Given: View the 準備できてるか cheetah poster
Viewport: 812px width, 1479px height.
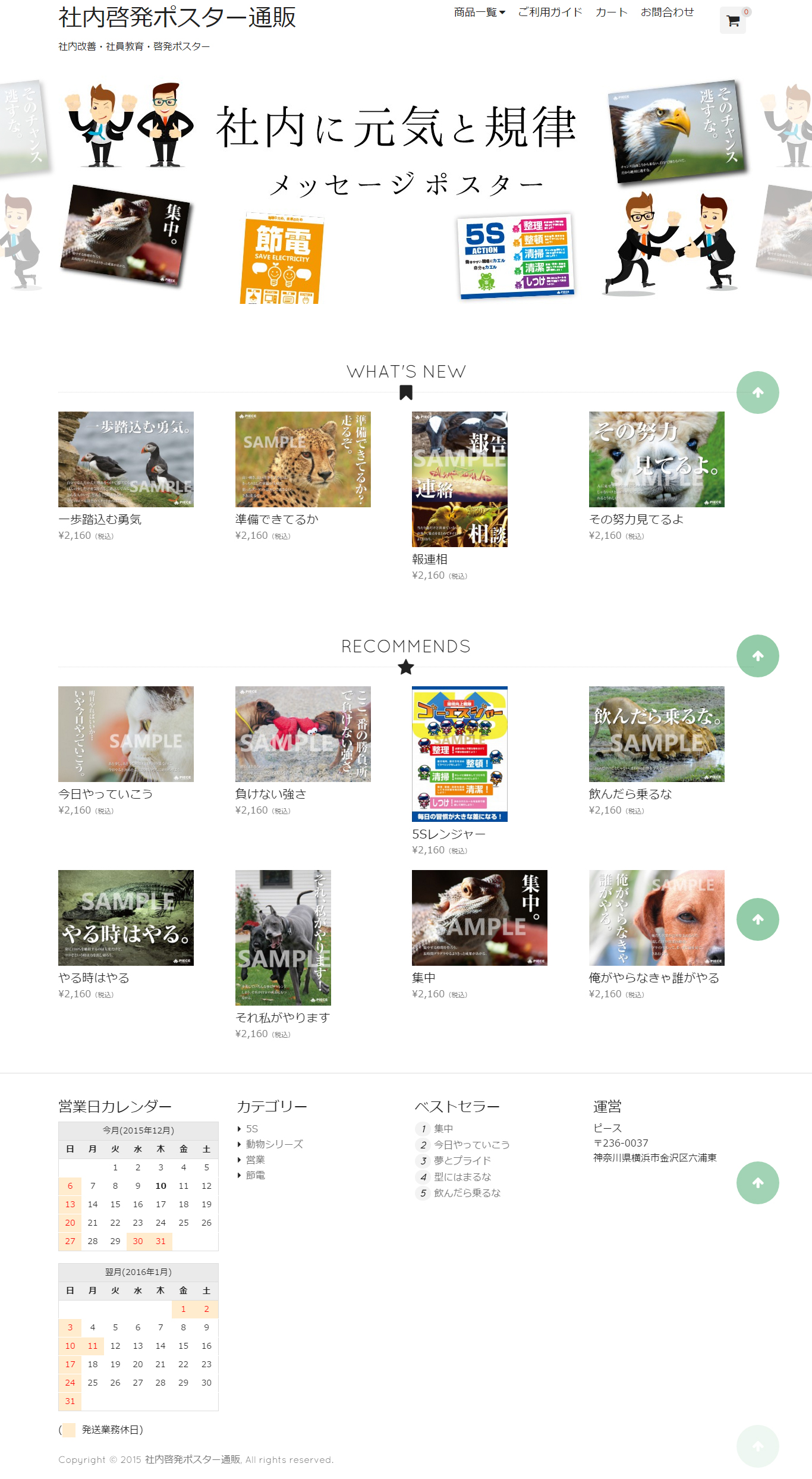Looking at the screenshot, I should [x=303, y=459].
